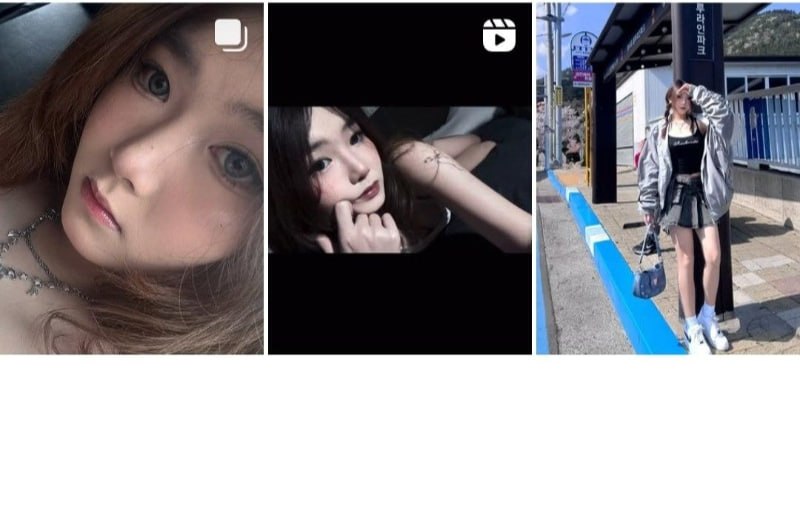Open the street outfit photo post
Screen dimensions: 800x532
667,178
